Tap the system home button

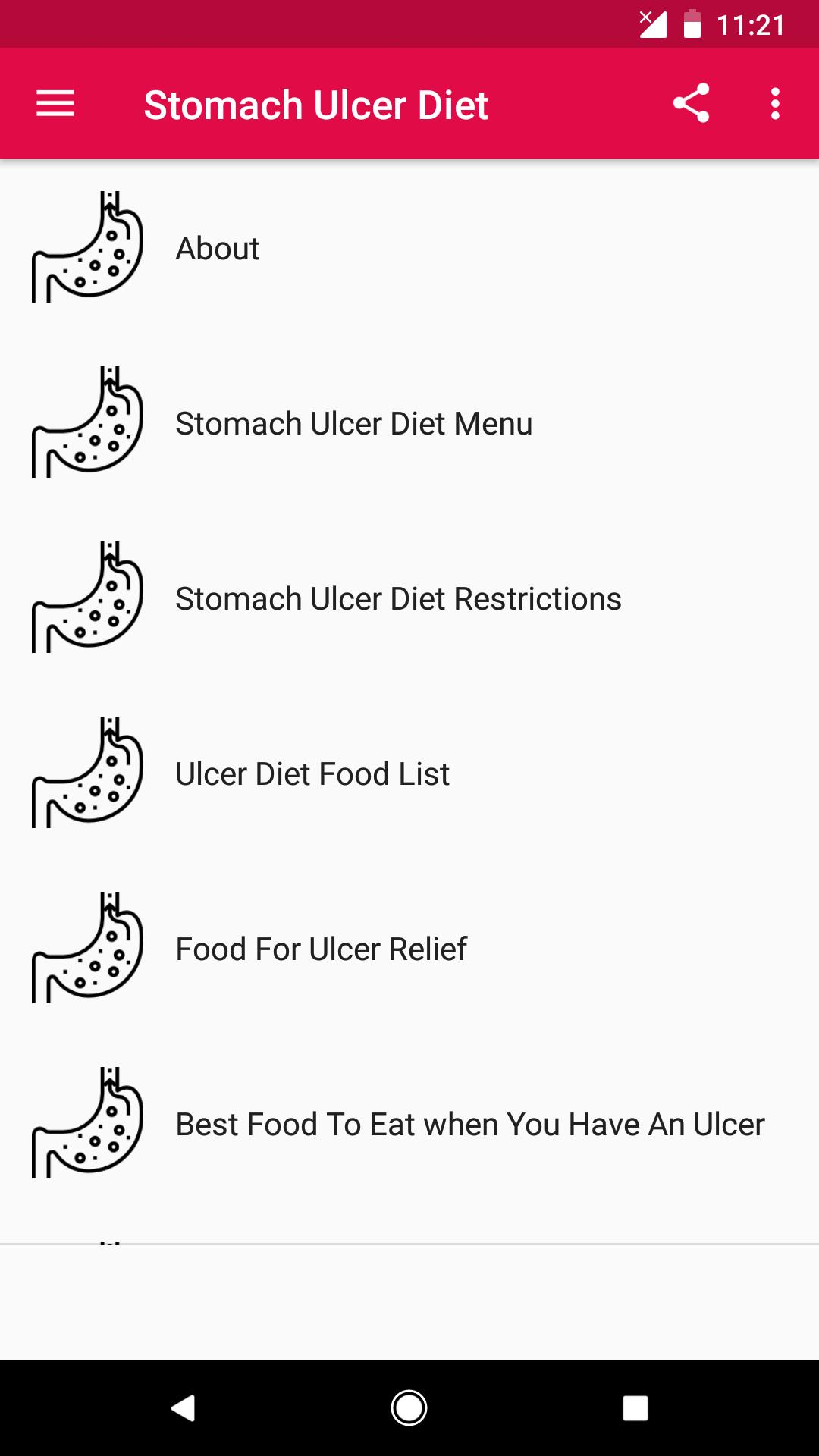coord(409,1408)
